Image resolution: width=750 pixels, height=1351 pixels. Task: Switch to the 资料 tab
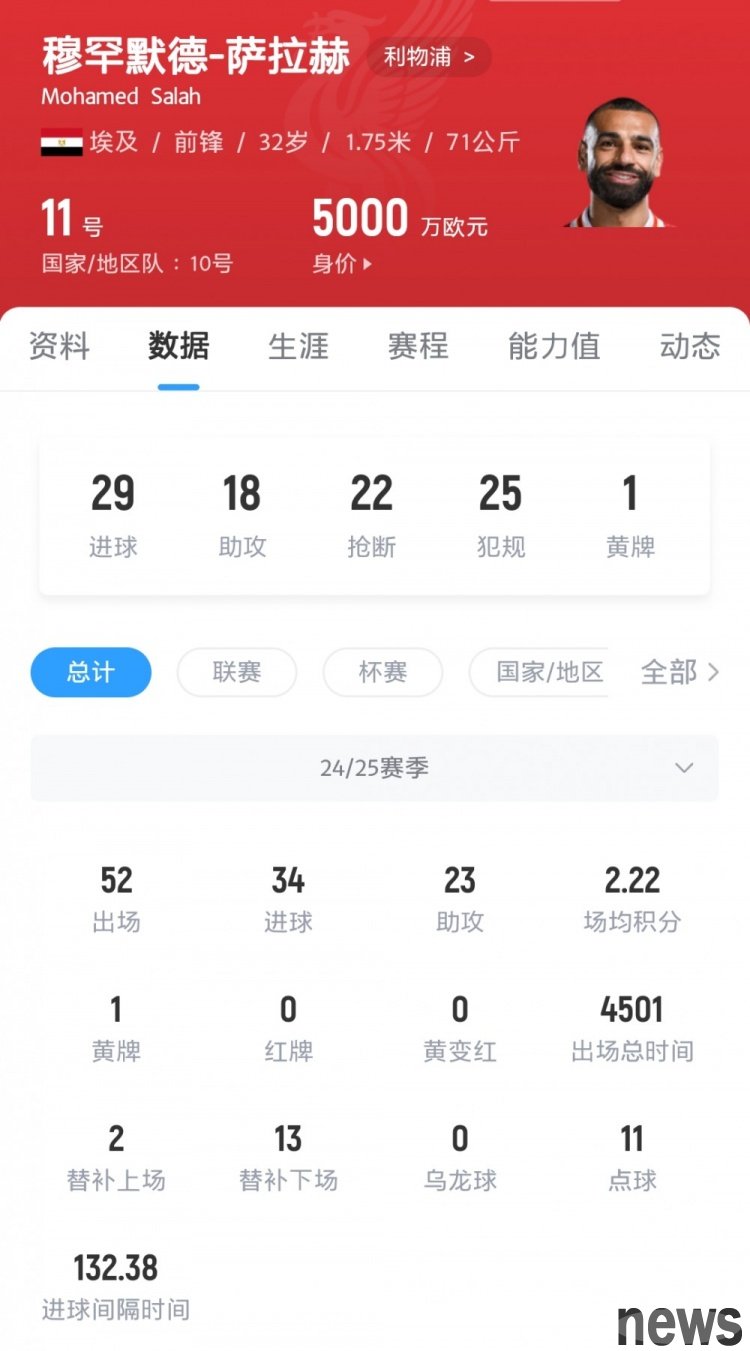coord(60,346)
